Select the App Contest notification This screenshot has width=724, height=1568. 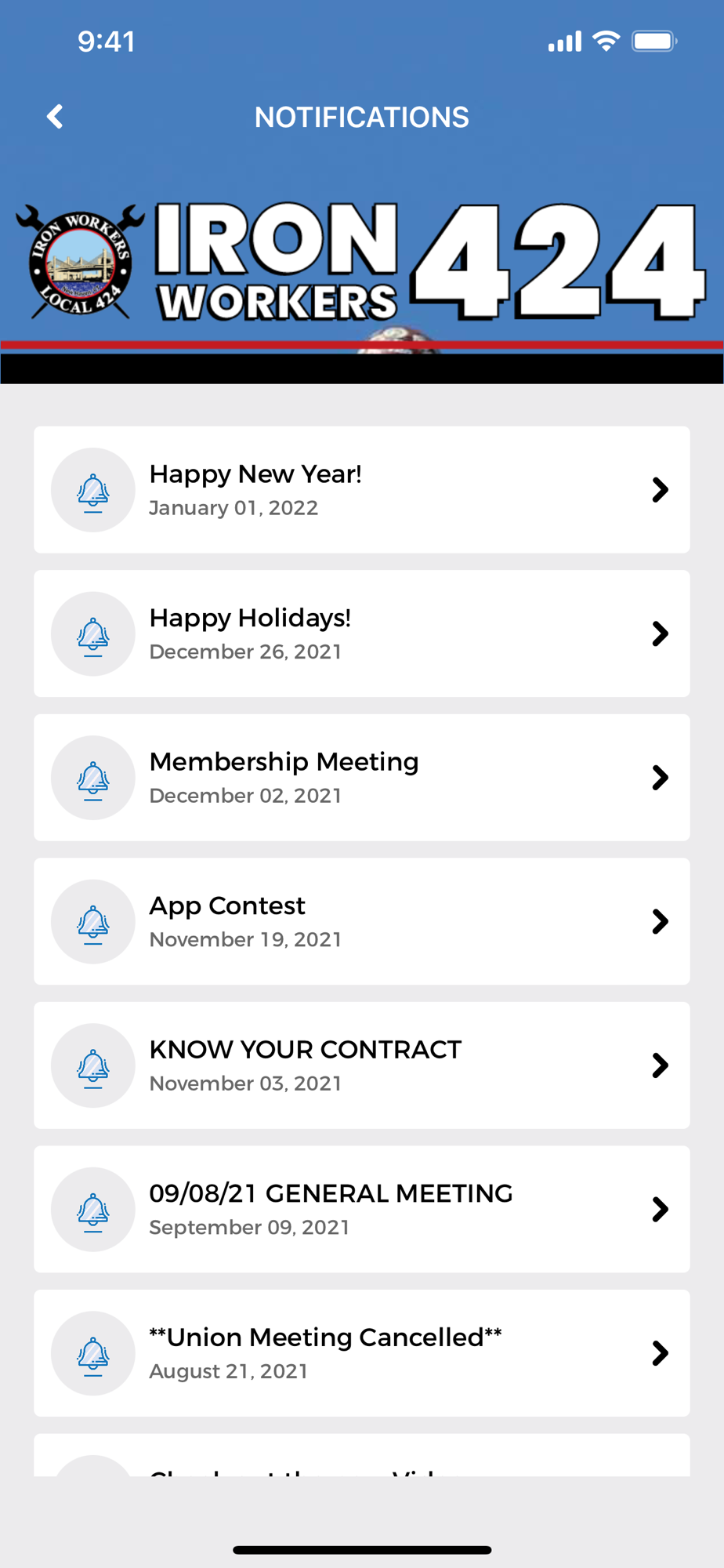[361, 921]
